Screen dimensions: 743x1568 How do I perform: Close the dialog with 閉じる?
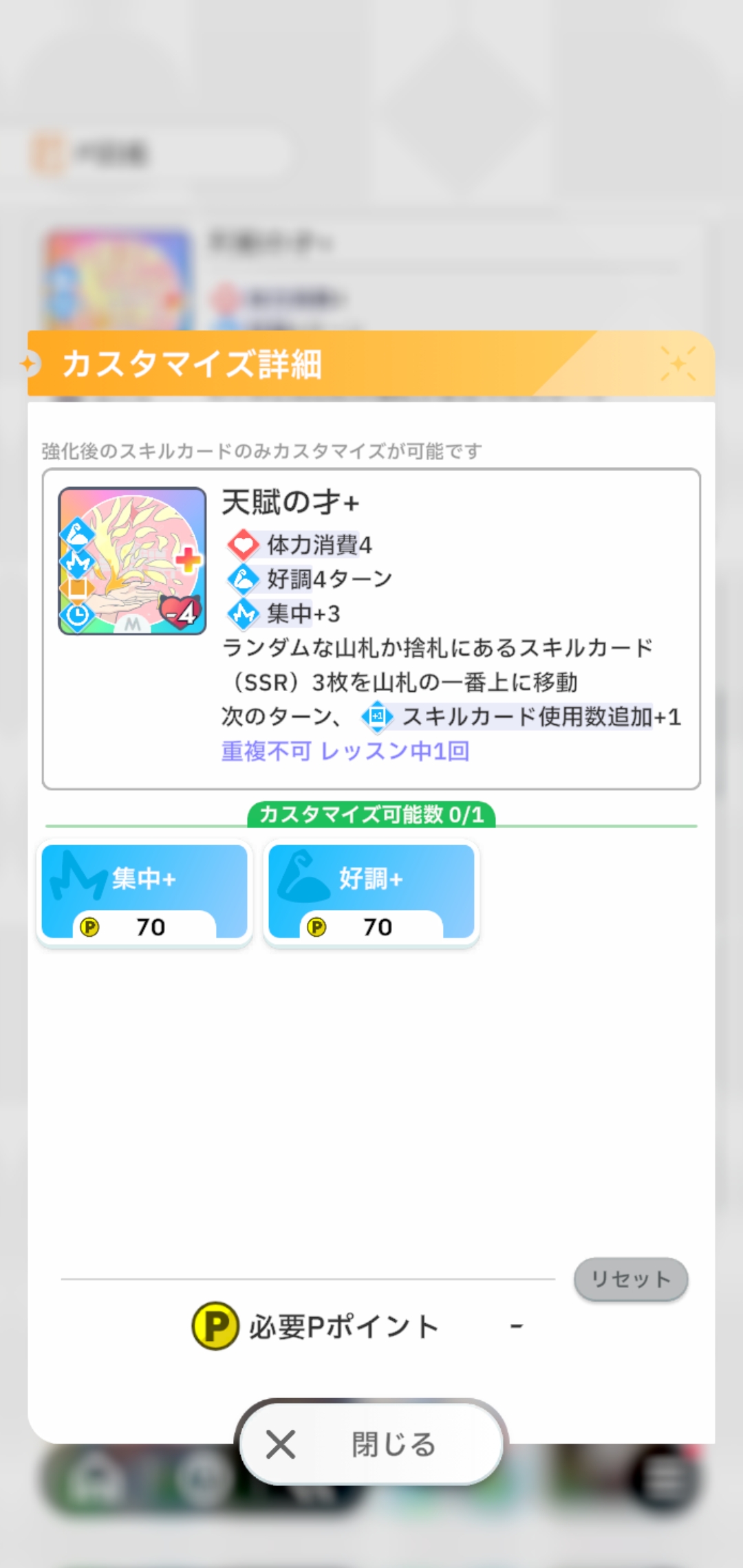pyautogui.click(x=371, y=1444)
